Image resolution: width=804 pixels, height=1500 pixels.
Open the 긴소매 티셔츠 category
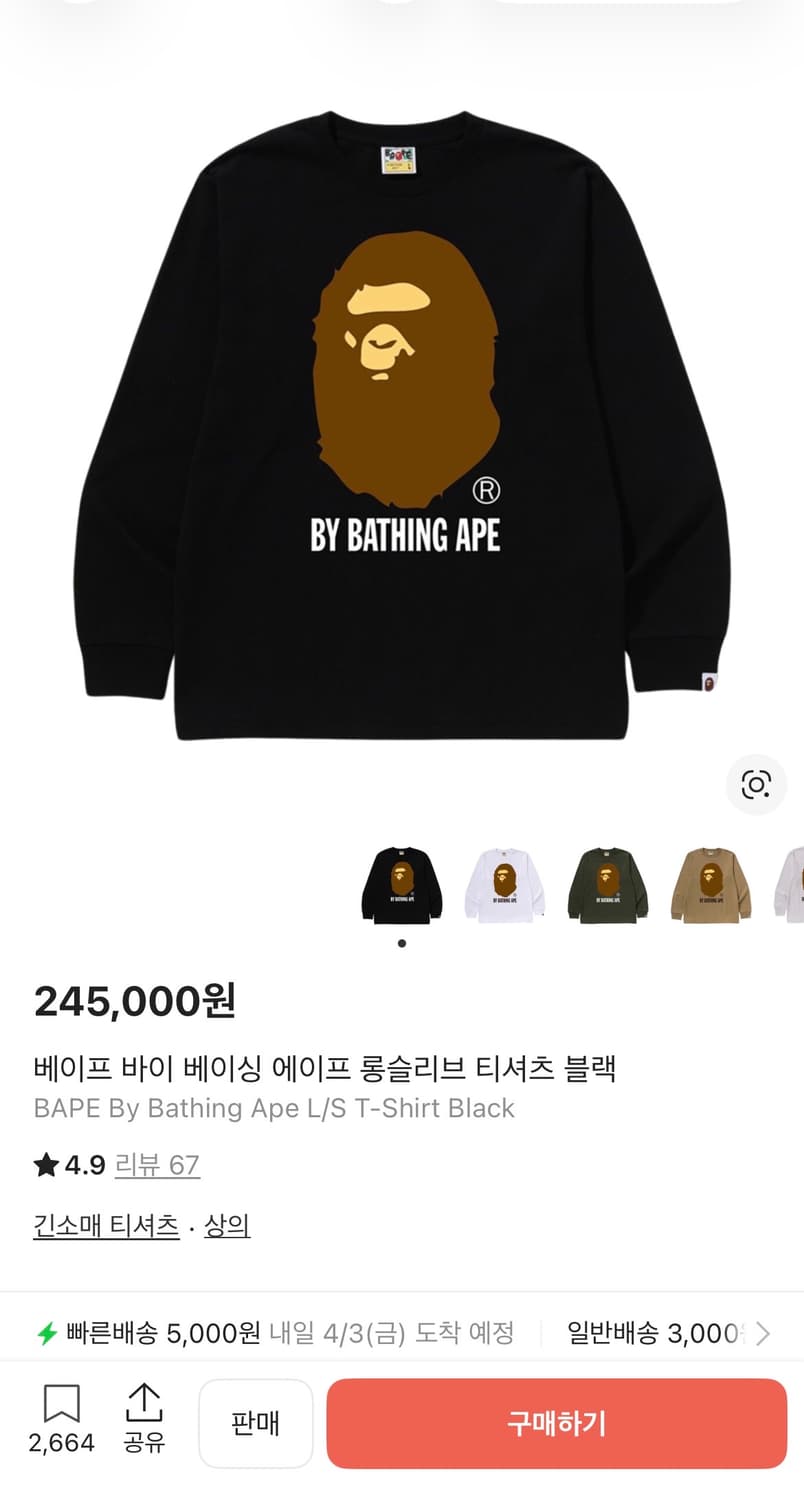106,1225
